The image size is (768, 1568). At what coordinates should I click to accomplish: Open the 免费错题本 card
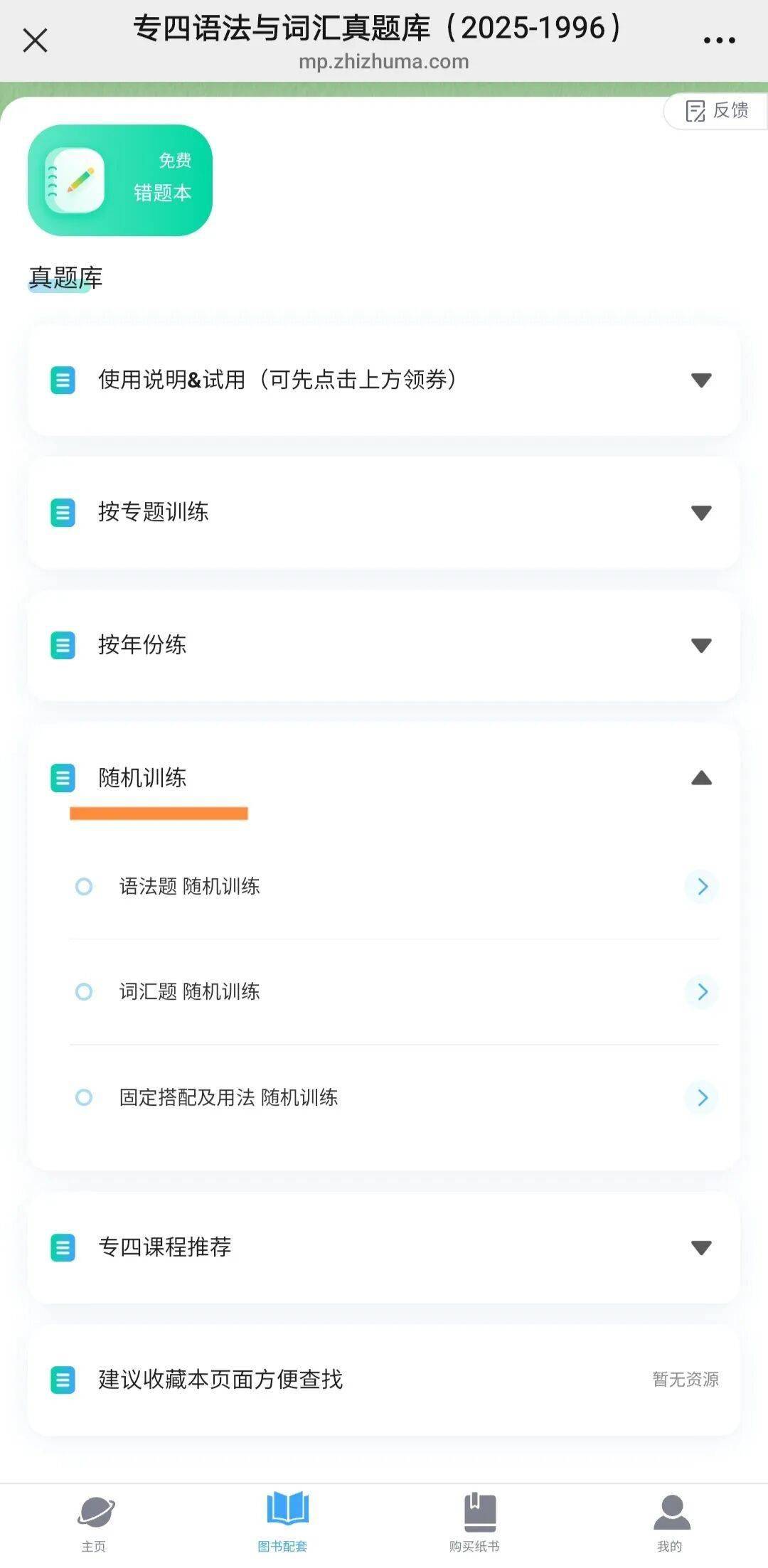coord(120,180)
